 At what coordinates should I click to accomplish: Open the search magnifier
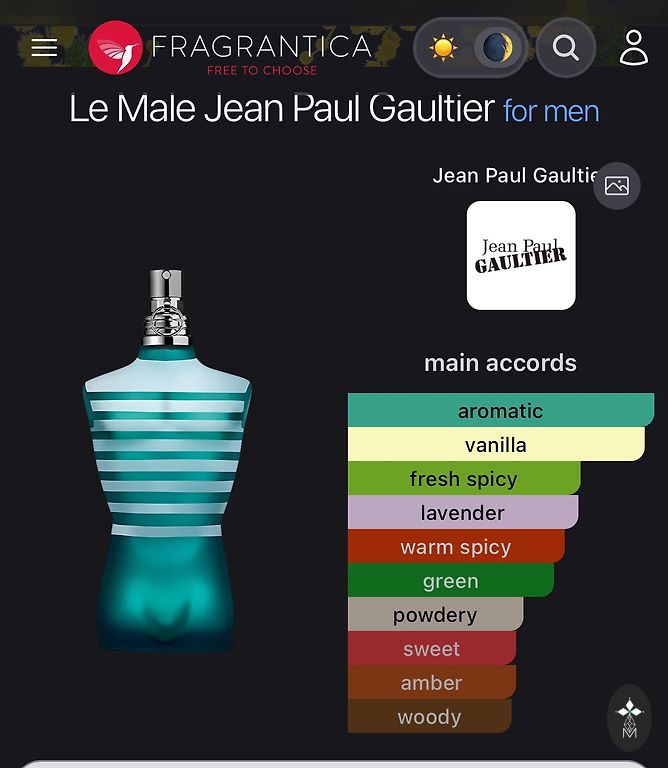(x=566, y=48)
